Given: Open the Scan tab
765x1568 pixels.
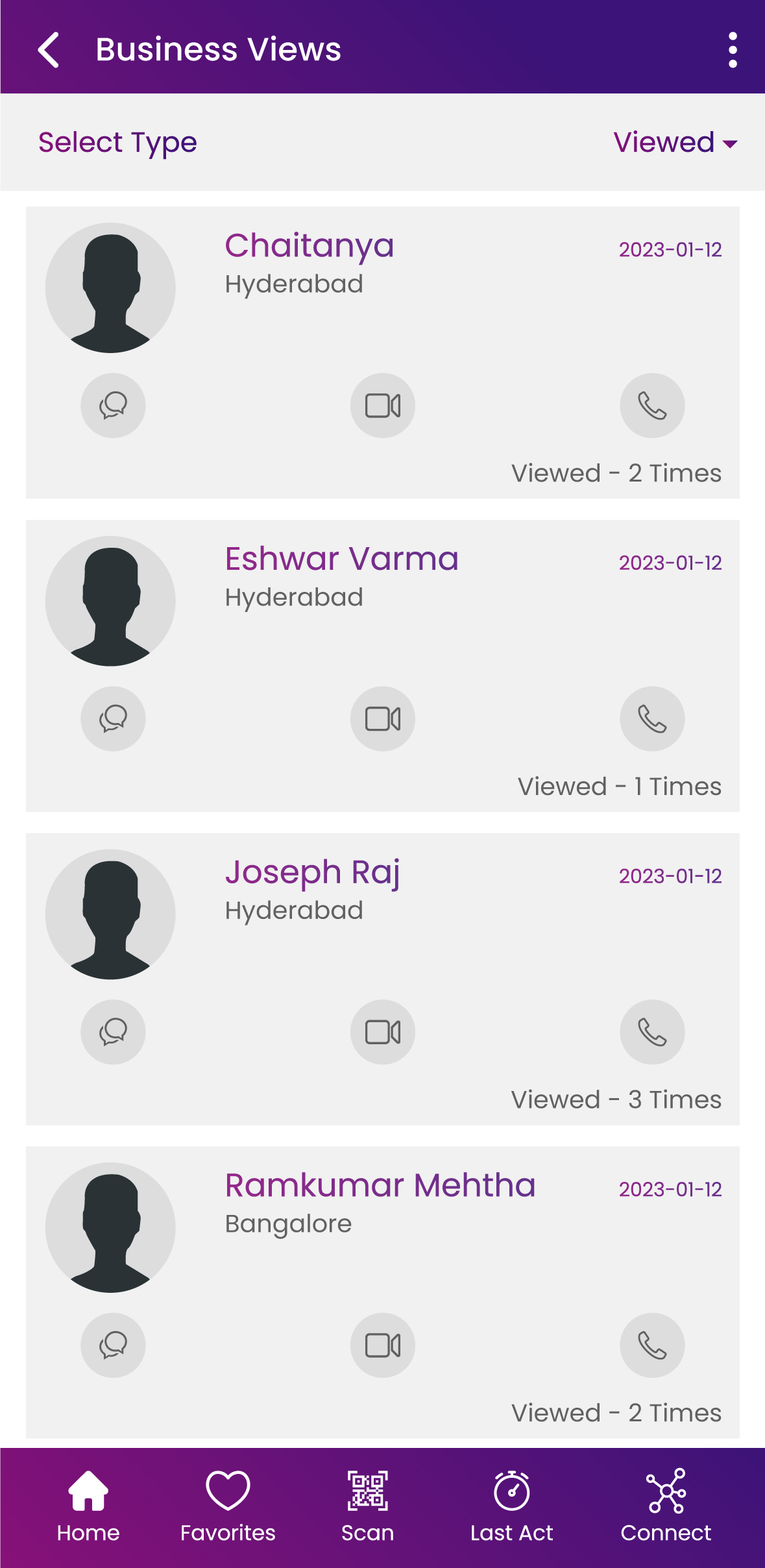Looking at the screenshot, I should pos(367,1507).
